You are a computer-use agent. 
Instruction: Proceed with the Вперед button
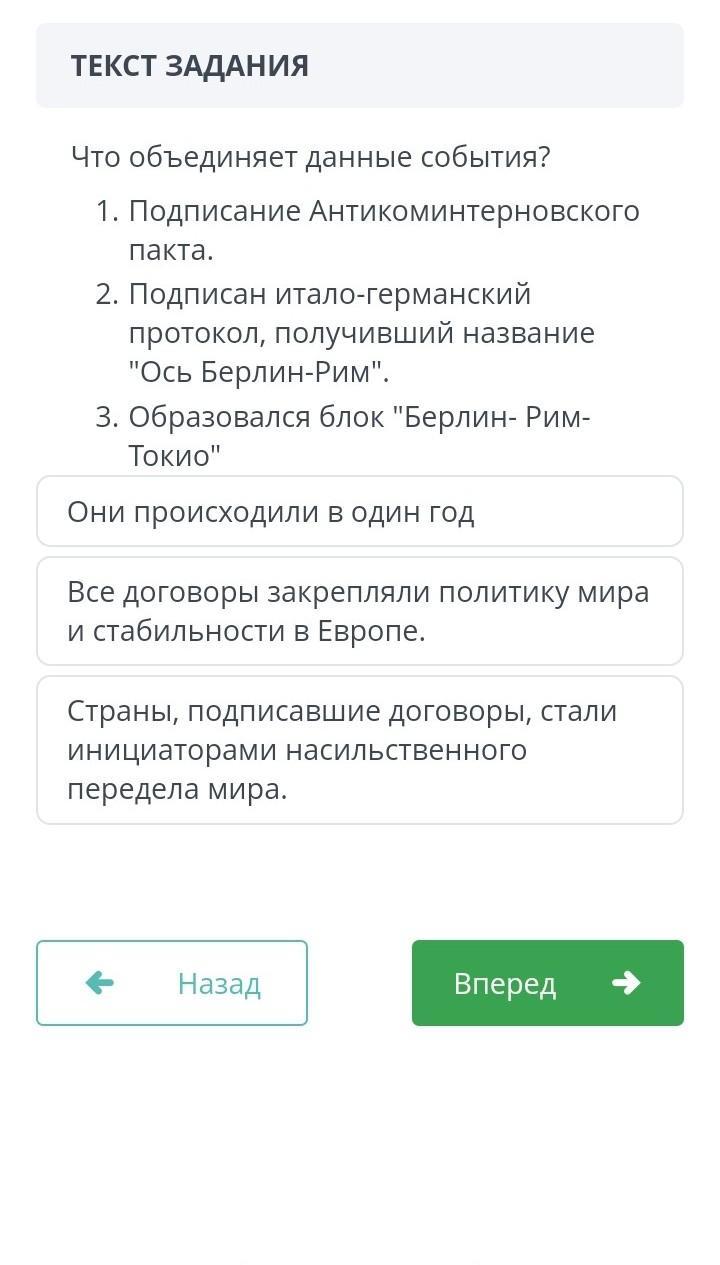pyautogui.click(x=548, y=983)
